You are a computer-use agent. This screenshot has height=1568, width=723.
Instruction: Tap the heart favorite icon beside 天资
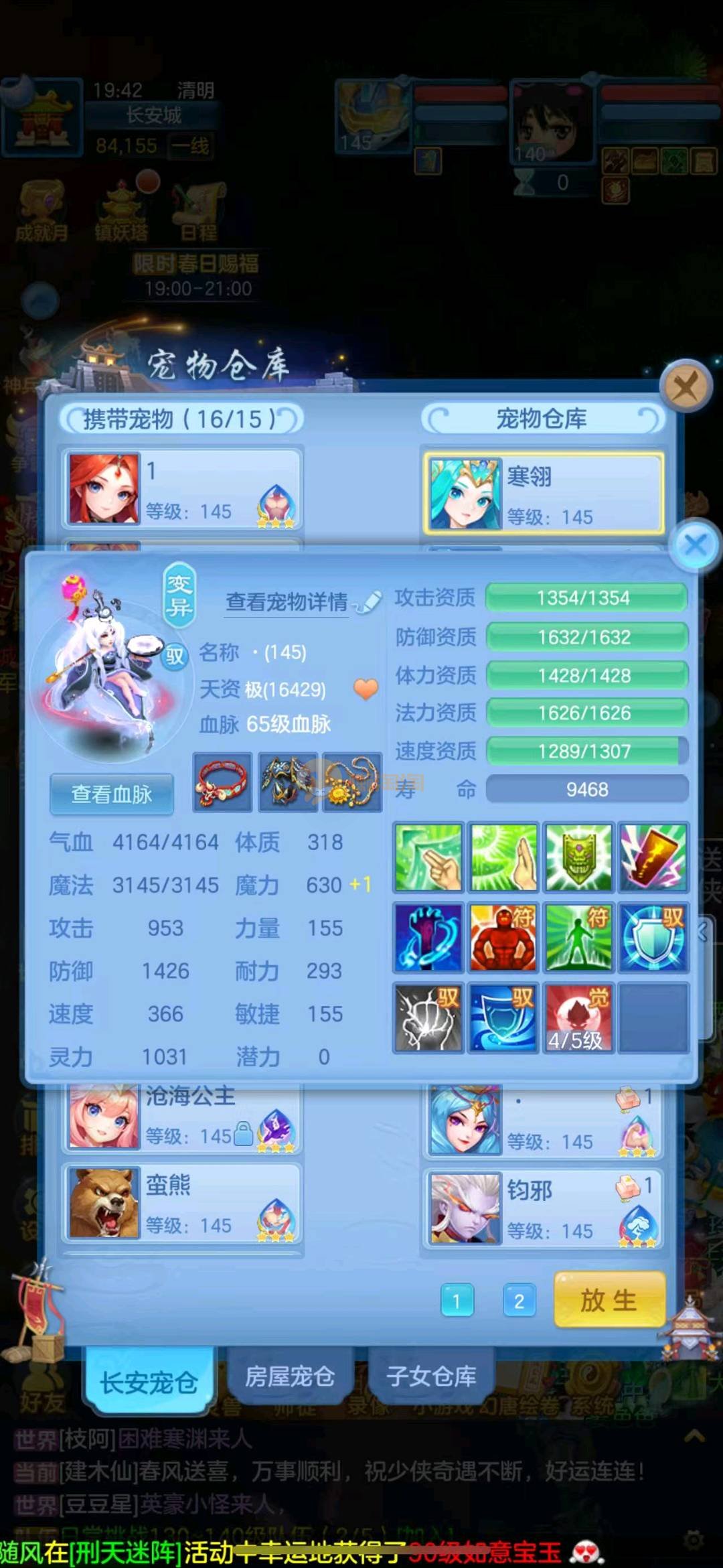[x=366, y=689]
